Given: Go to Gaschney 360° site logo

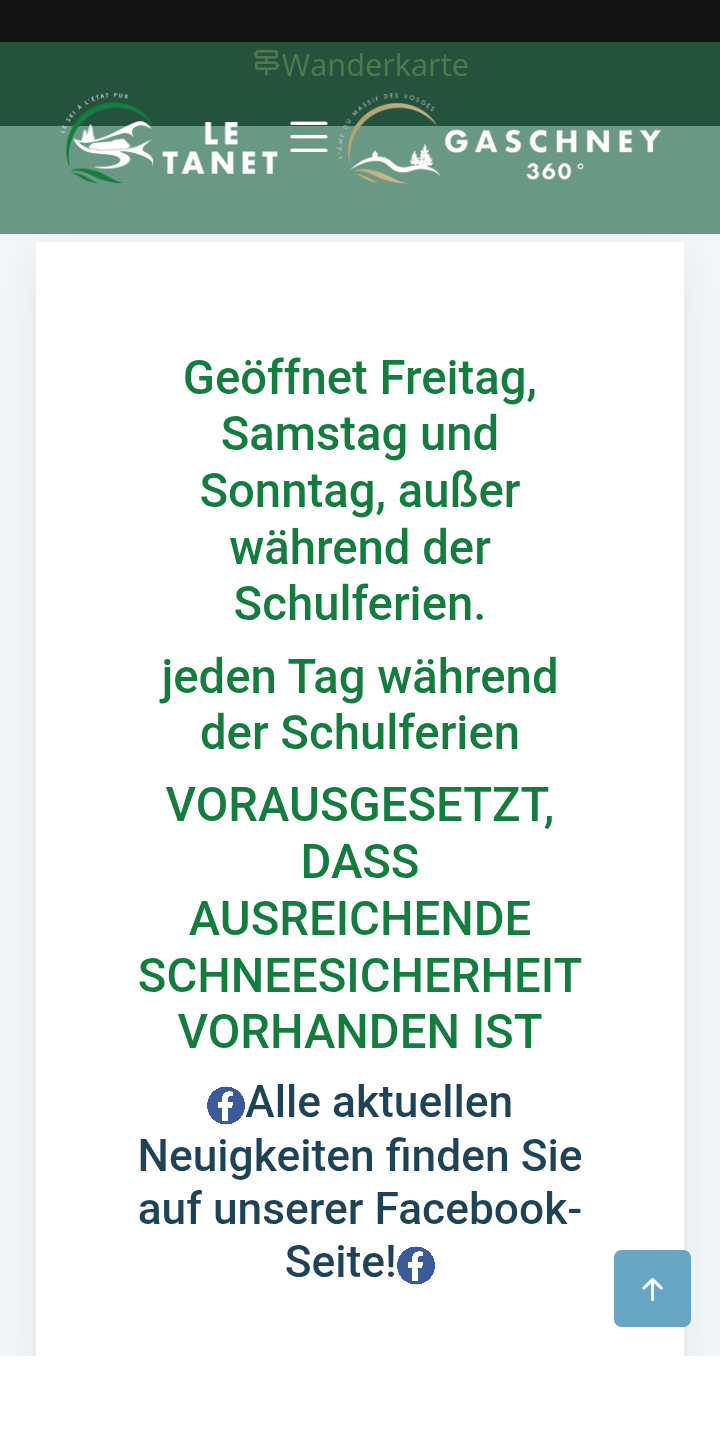Looking at the screenshot, I should click(x=505, y=142).
